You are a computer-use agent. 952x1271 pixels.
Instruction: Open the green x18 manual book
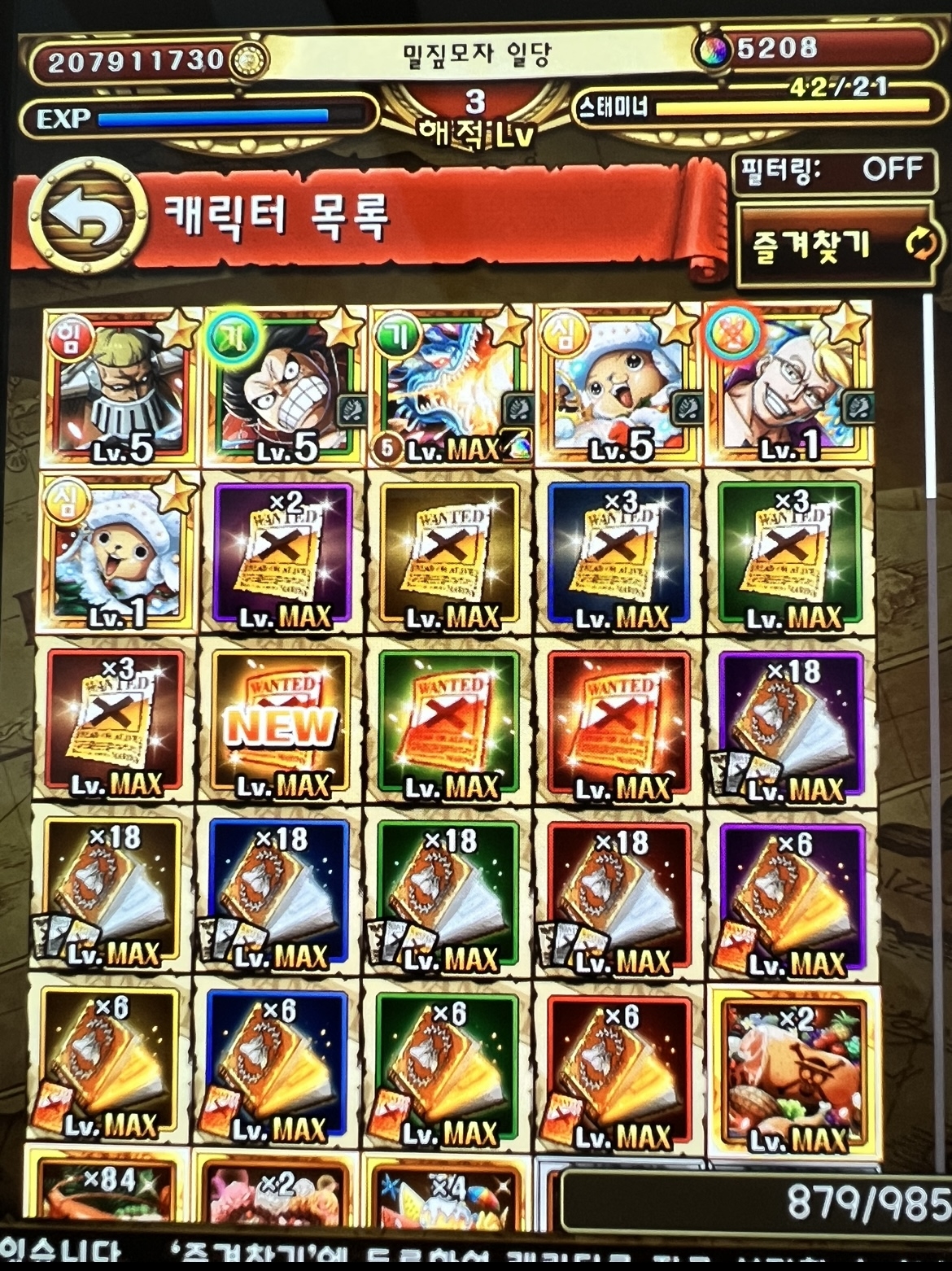(450, 895)
